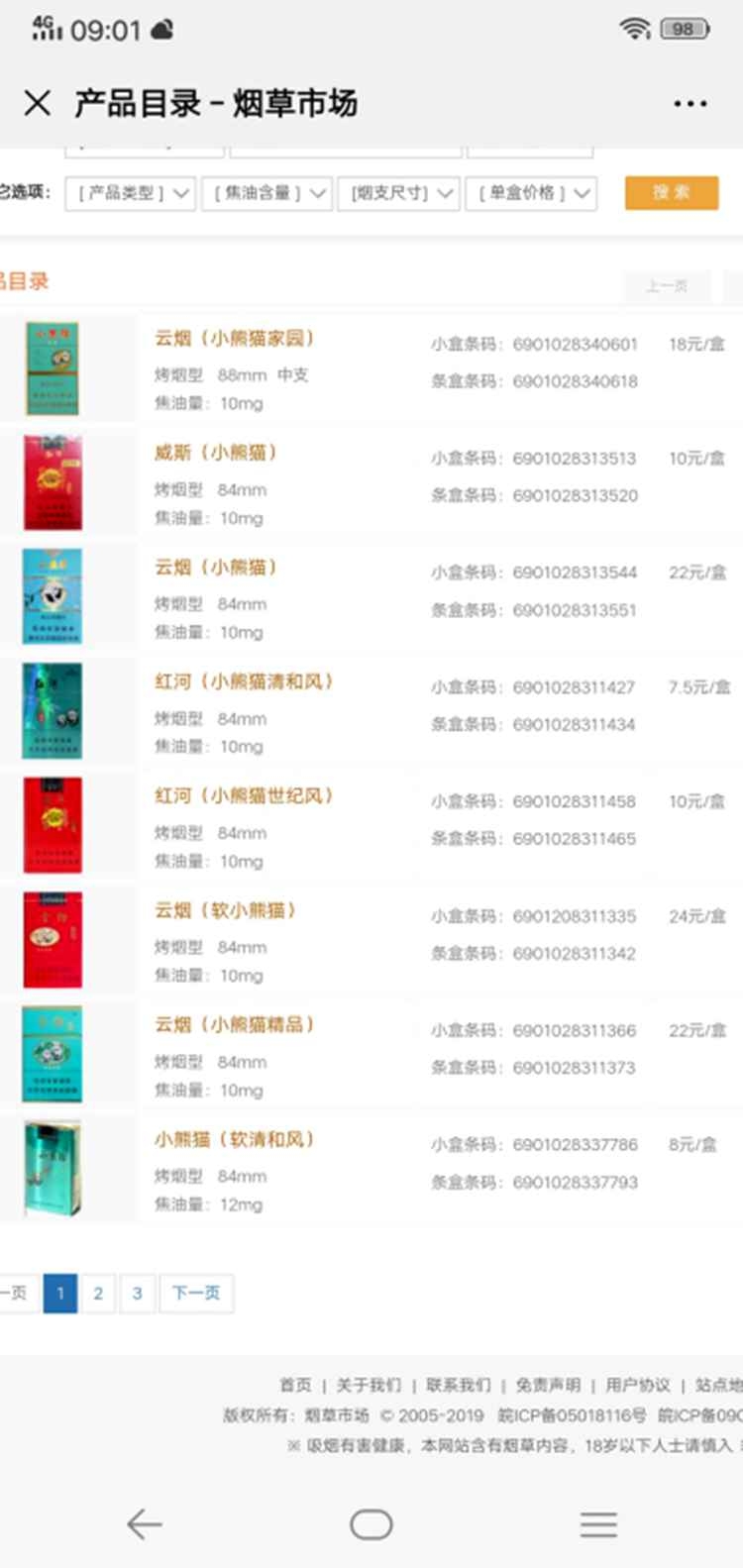Image resolution: width=743 pixels, height=1568 pixels.
Task: Expand the 单盒价格 dropdown
Action: (x=531, y=193)
